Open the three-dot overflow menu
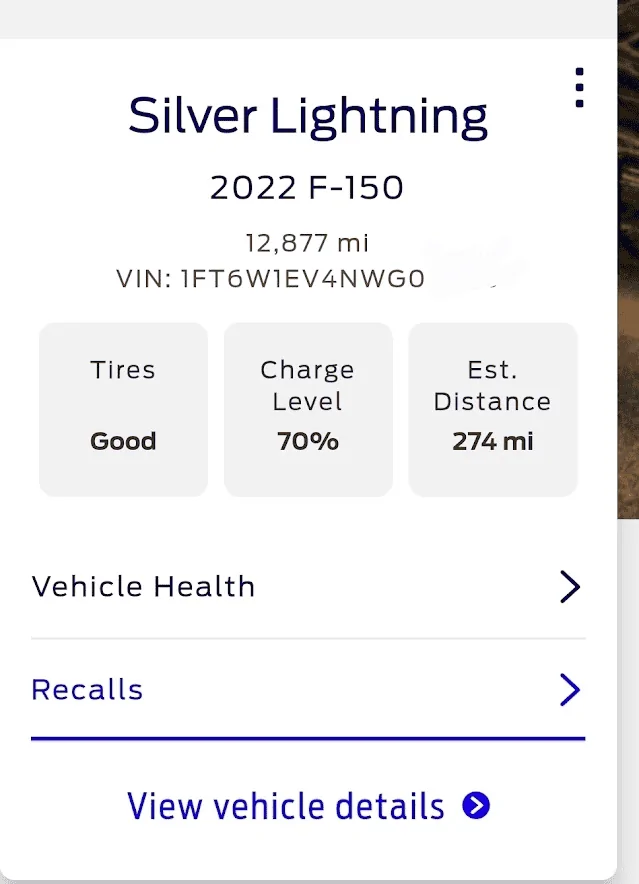The height and width of the screenshot is (884, 639). [x=579, y=88]
